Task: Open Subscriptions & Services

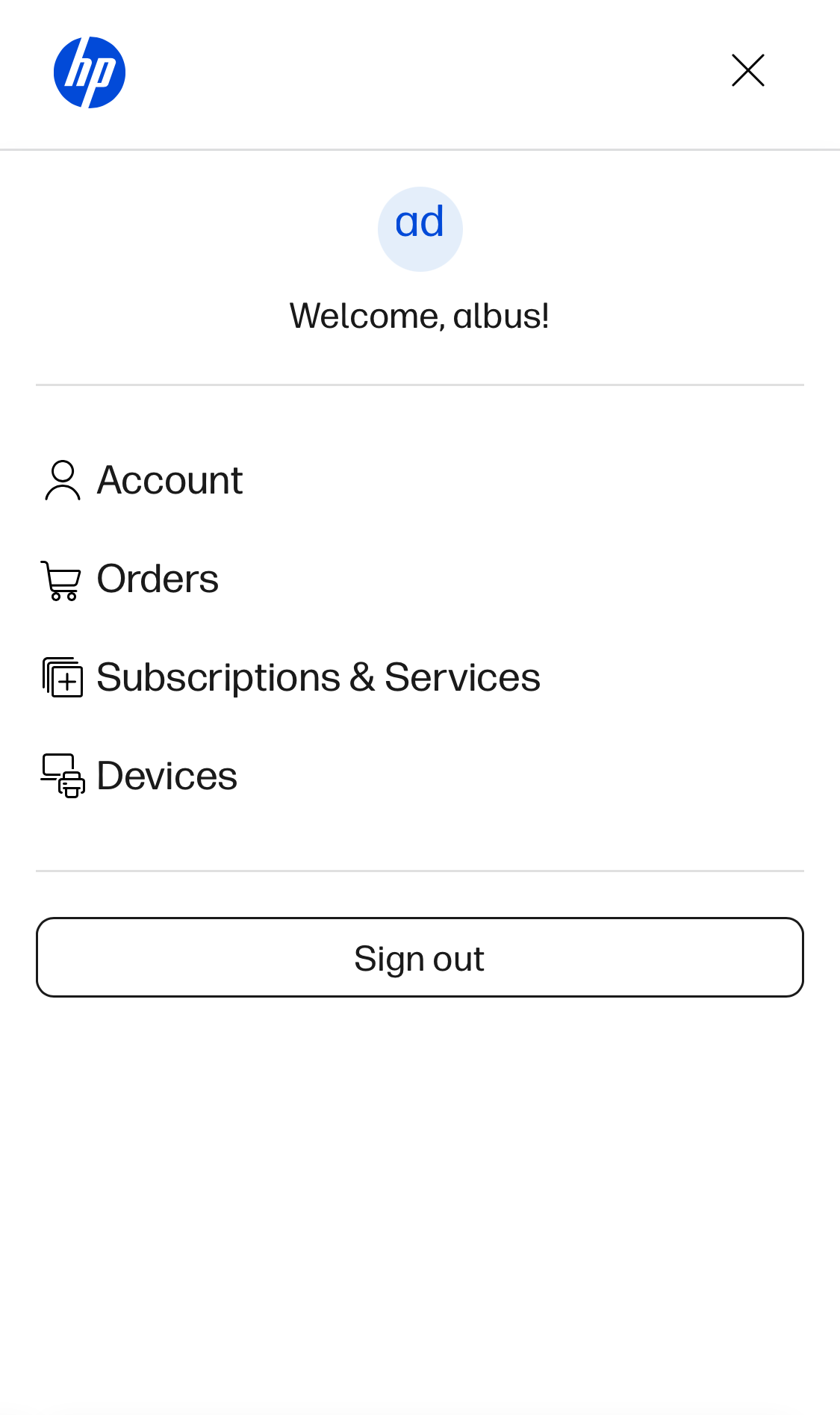Action: coord(317,678)
